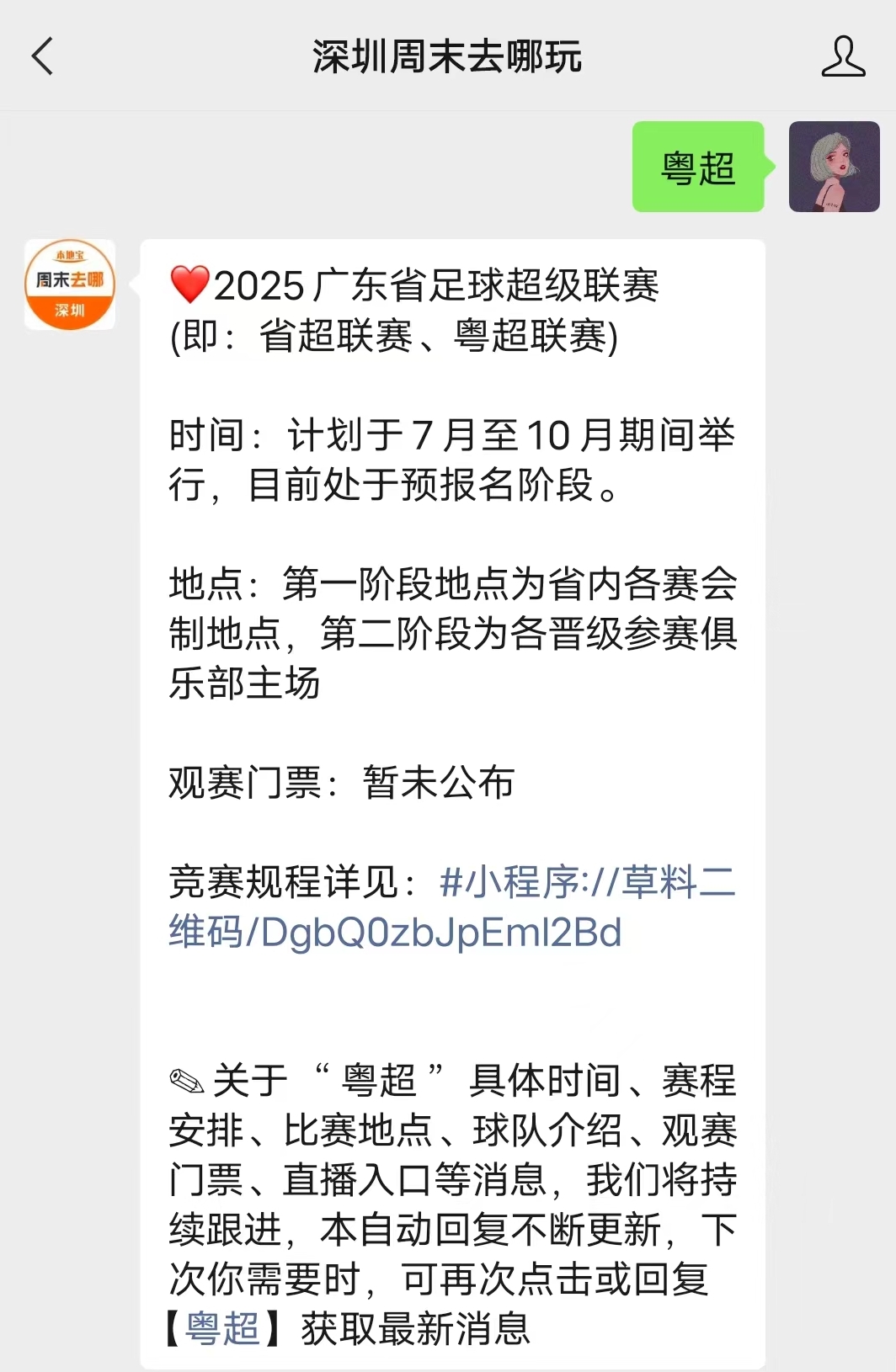The height and width of the screenshot is (1372, 896).
Task: Tap your own profile avatar beside the message
Action: 834,166
